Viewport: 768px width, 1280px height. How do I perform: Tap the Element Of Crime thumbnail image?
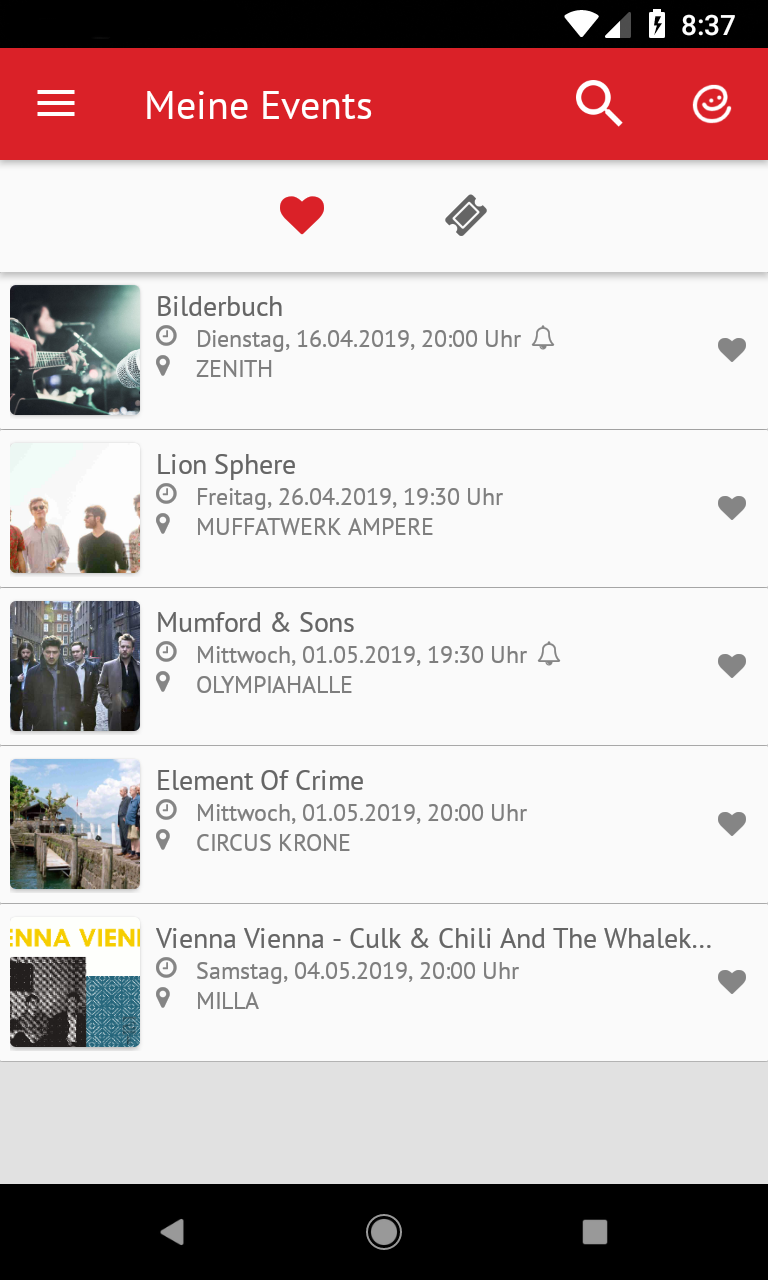point(74,823)
